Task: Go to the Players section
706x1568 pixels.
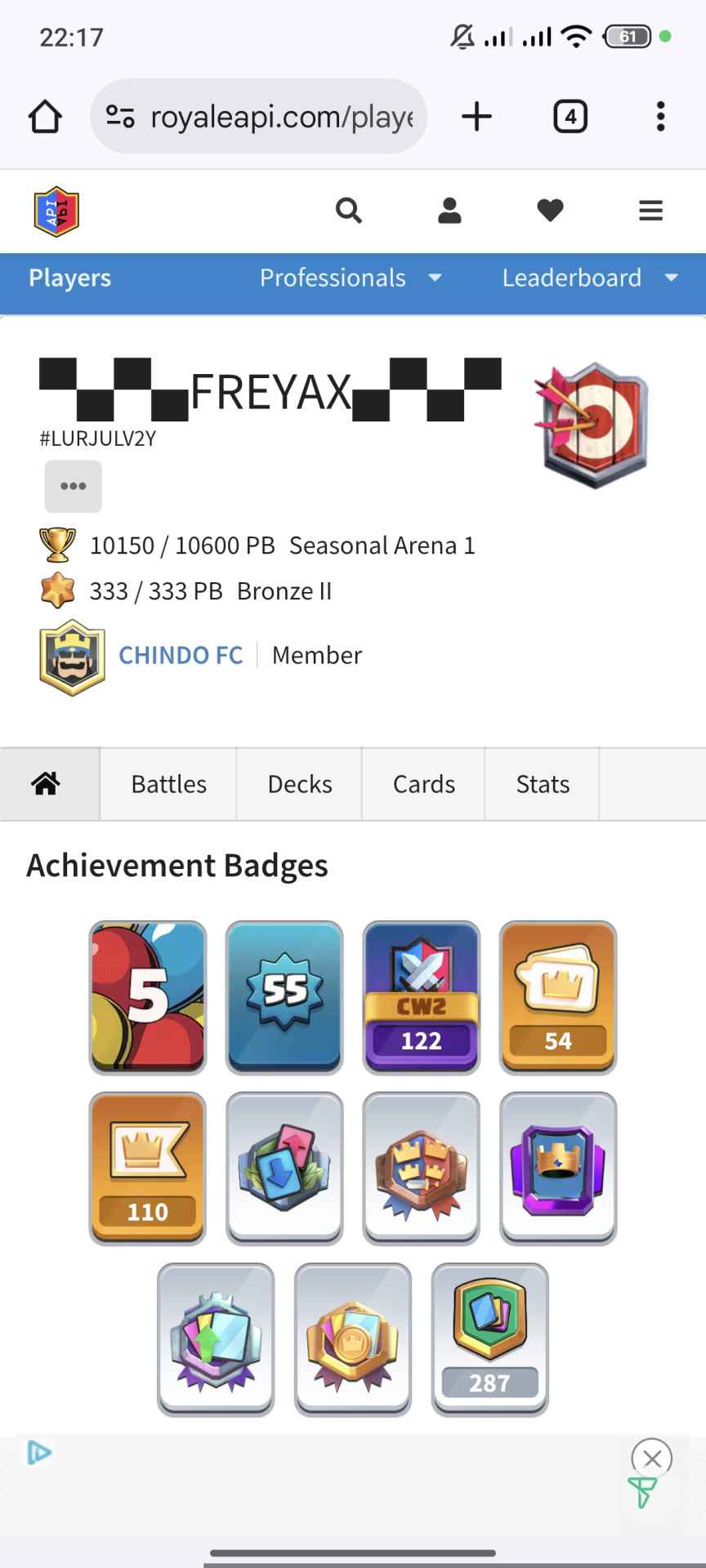Action: (x=70, y=278)
